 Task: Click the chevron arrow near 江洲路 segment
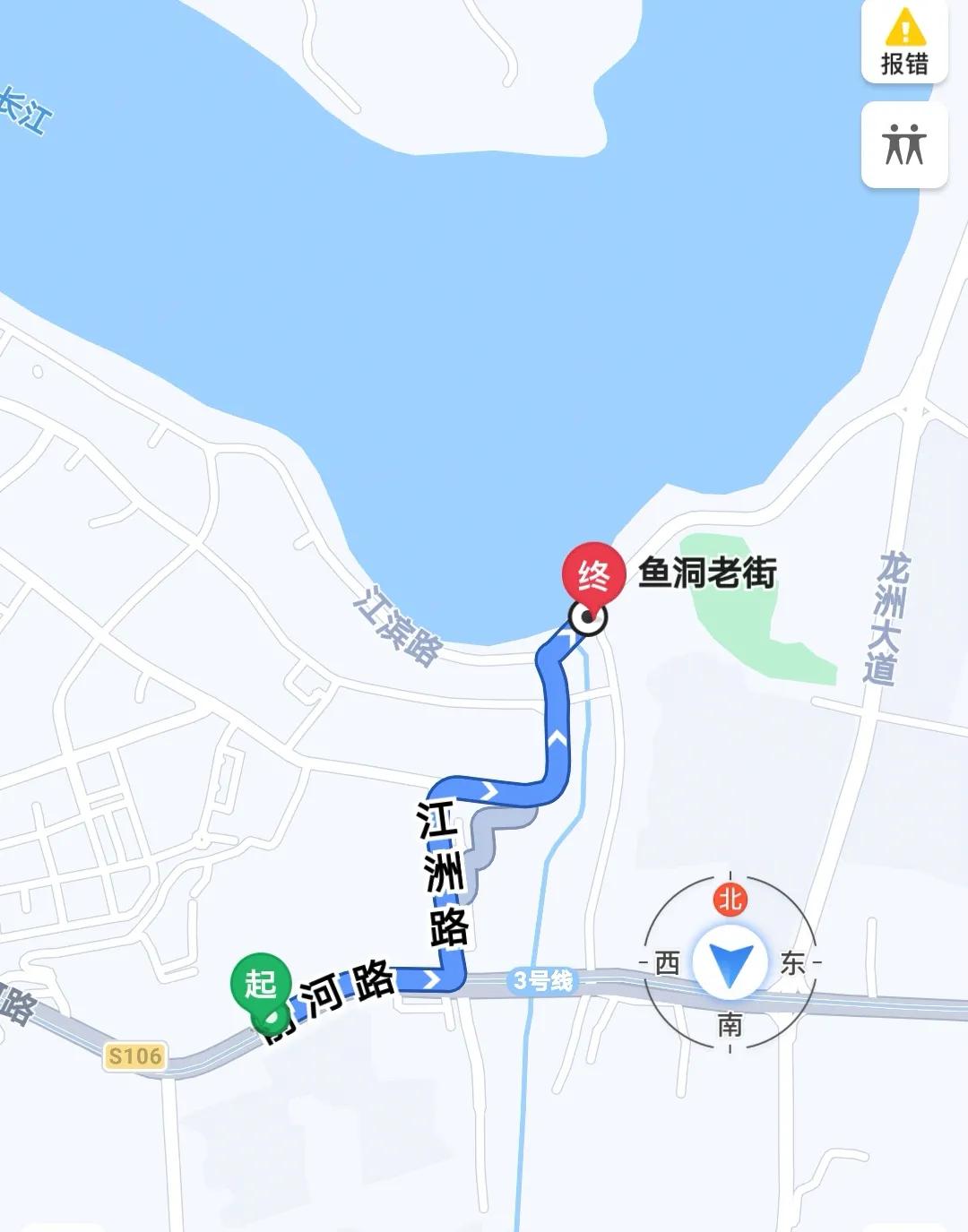(x=488, y=791)
